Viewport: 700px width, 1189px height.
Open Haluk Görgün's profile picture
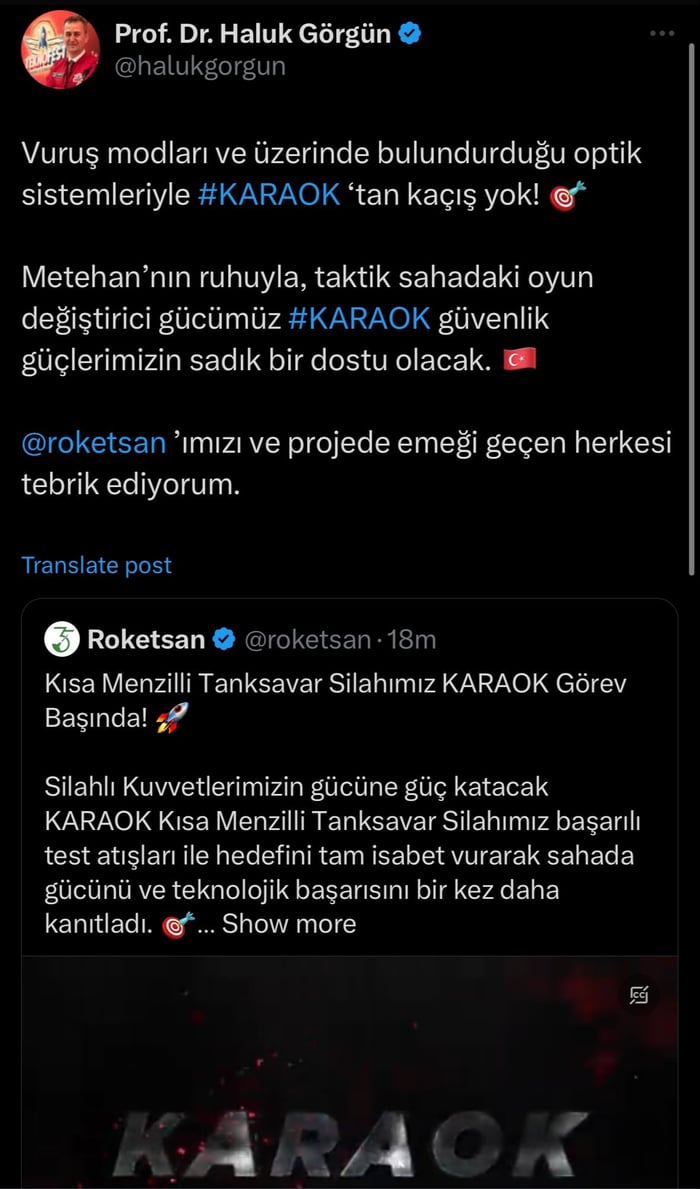pos(60,50)
